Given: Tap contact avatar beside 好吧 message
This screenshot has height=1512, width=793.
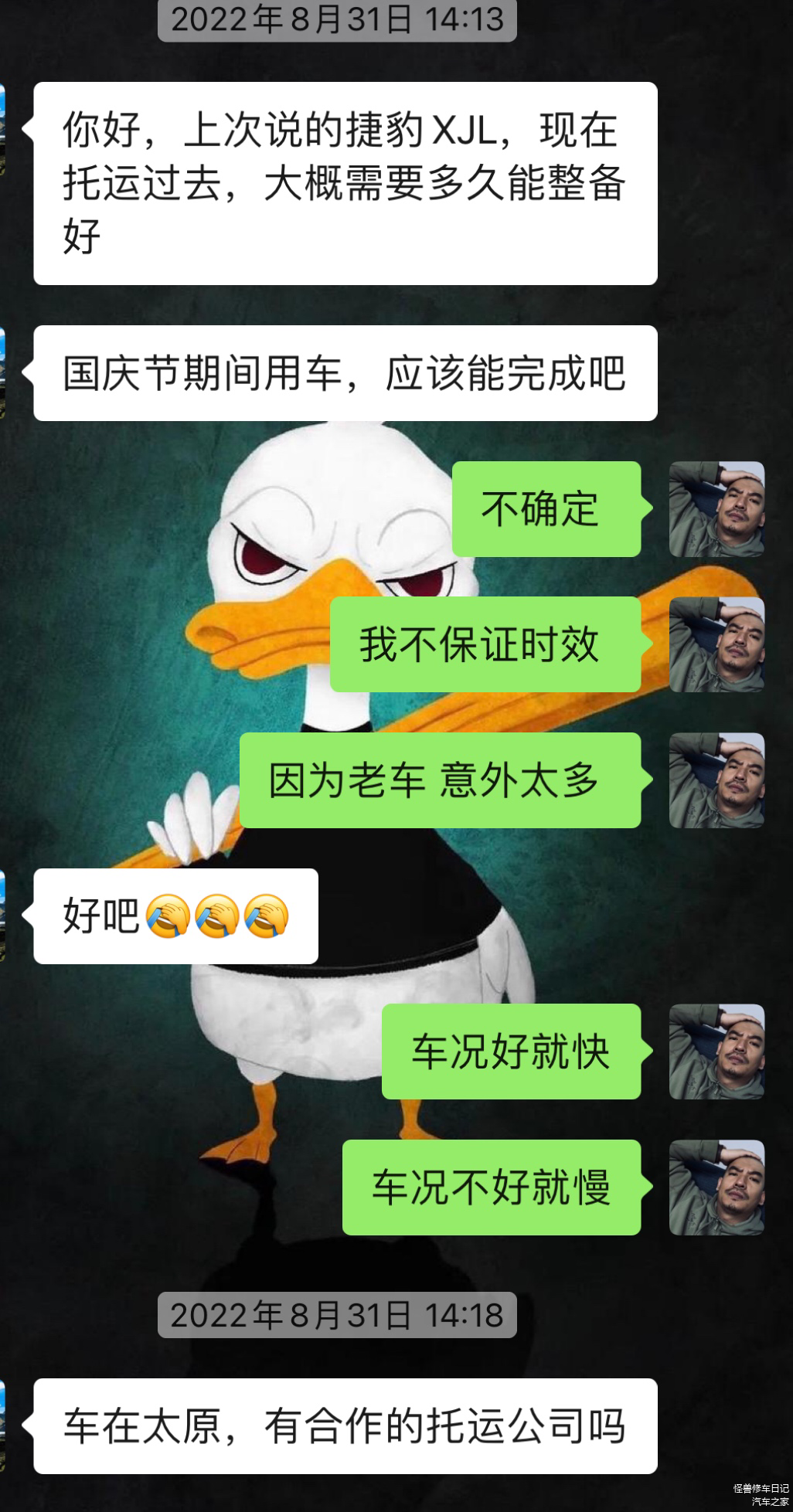Looking at the screenshot, I should (3, 916).
